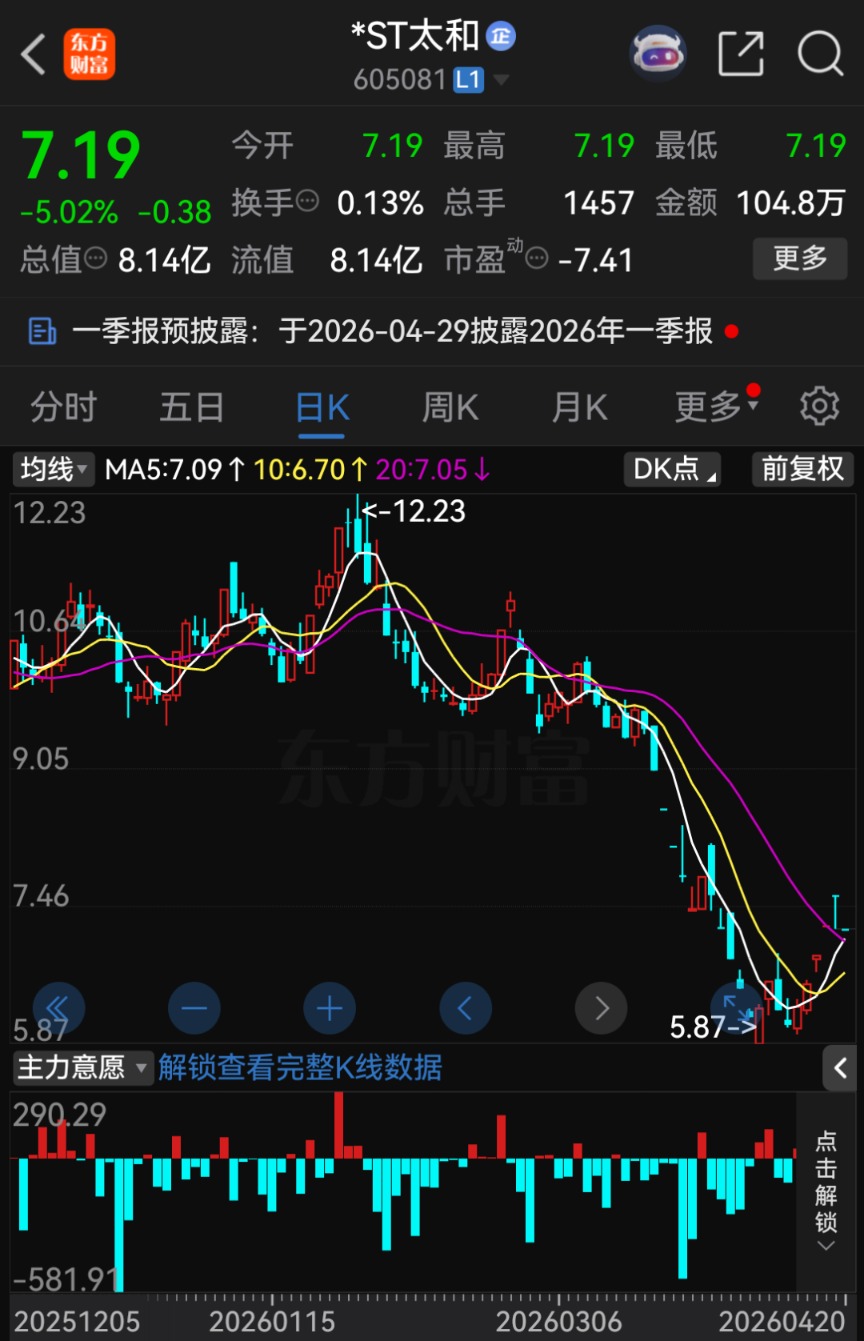Switch to the 周K chart tab

point(450,408)
